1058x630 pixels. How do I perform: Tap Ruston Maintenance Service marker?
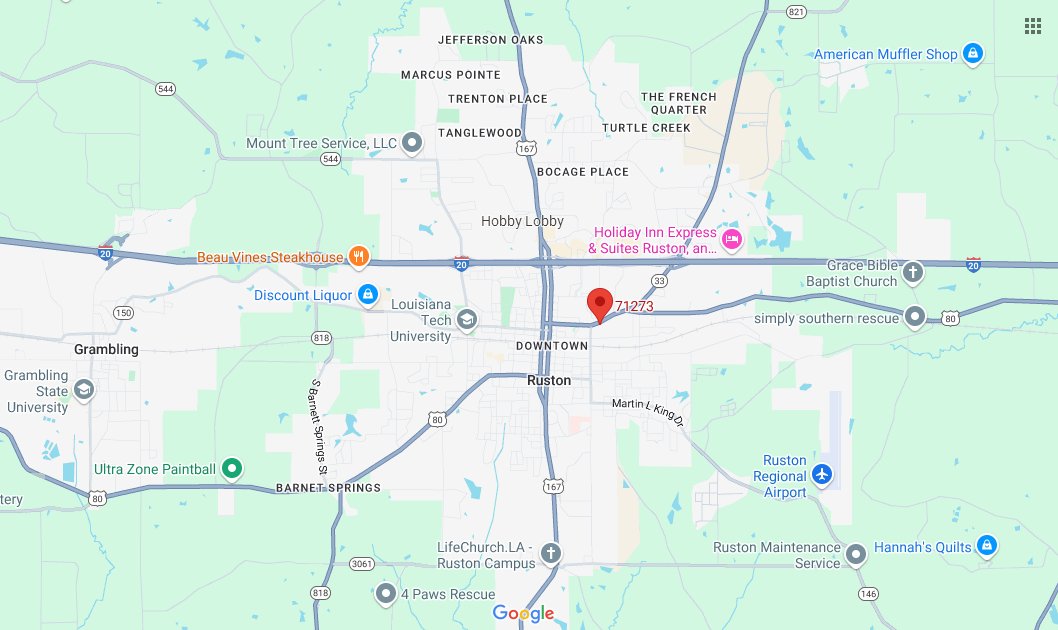click(x=855, y=553)
